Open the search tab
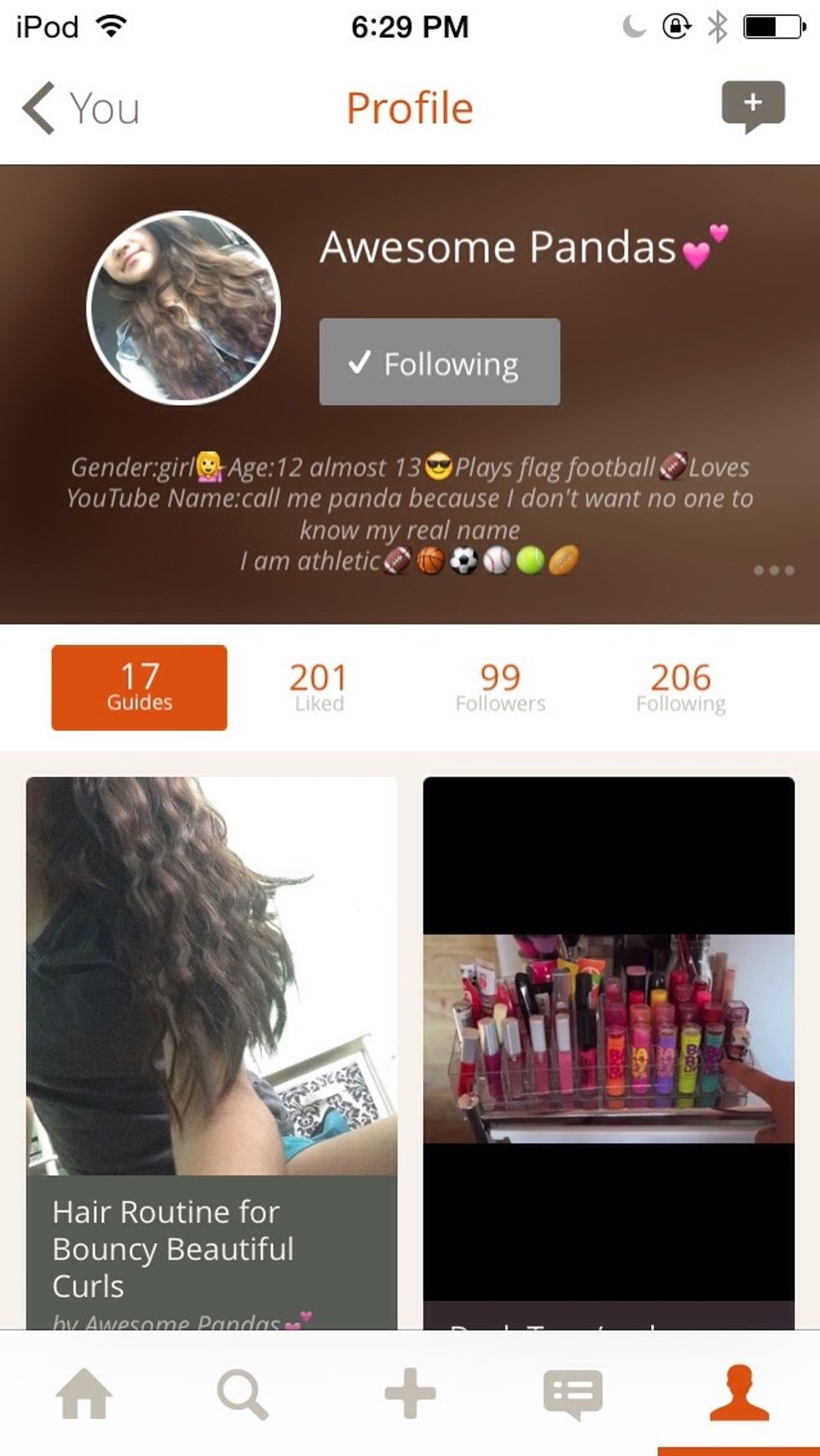 243,1393
